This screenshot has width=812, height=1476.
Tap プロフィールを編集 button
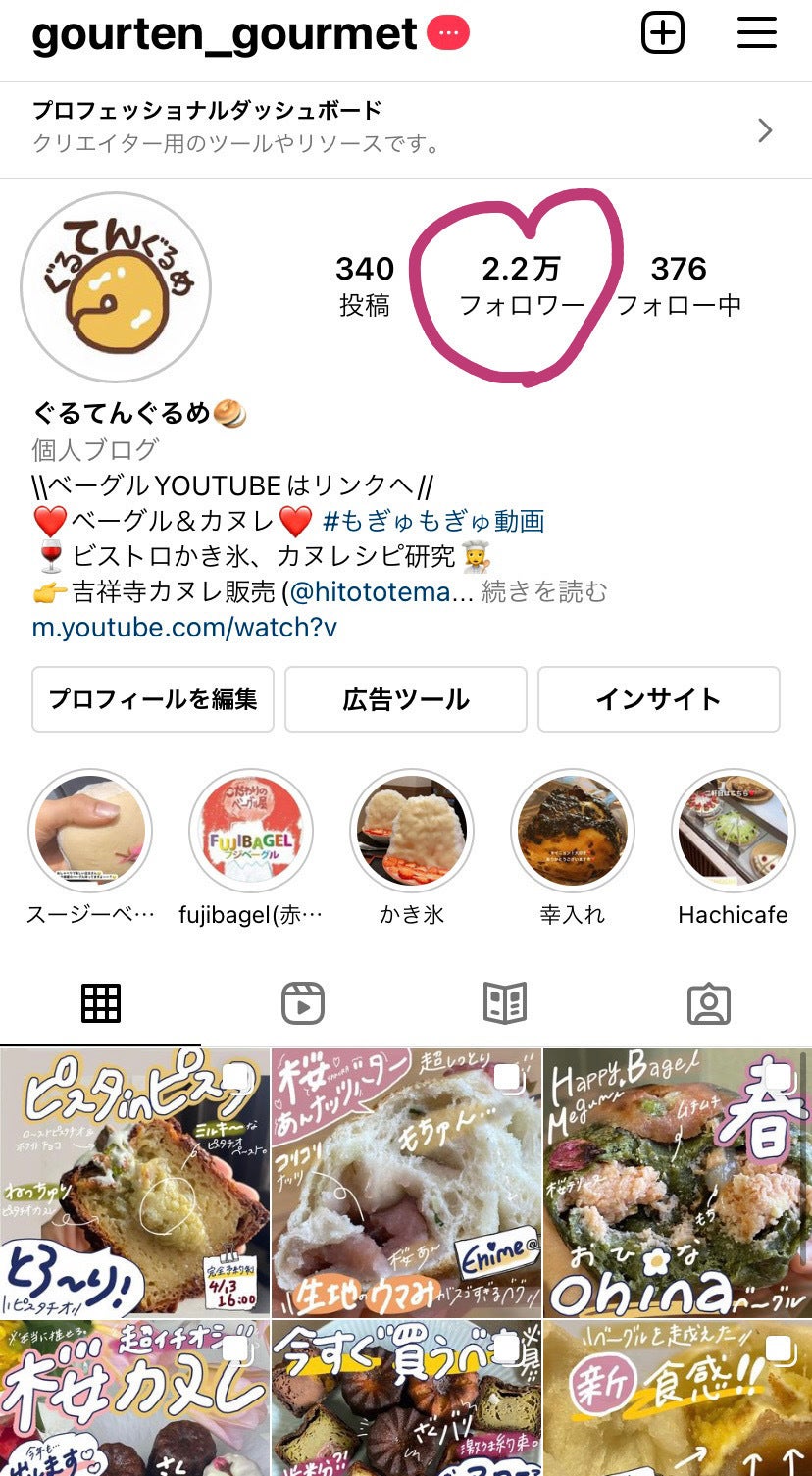(153, 699)
